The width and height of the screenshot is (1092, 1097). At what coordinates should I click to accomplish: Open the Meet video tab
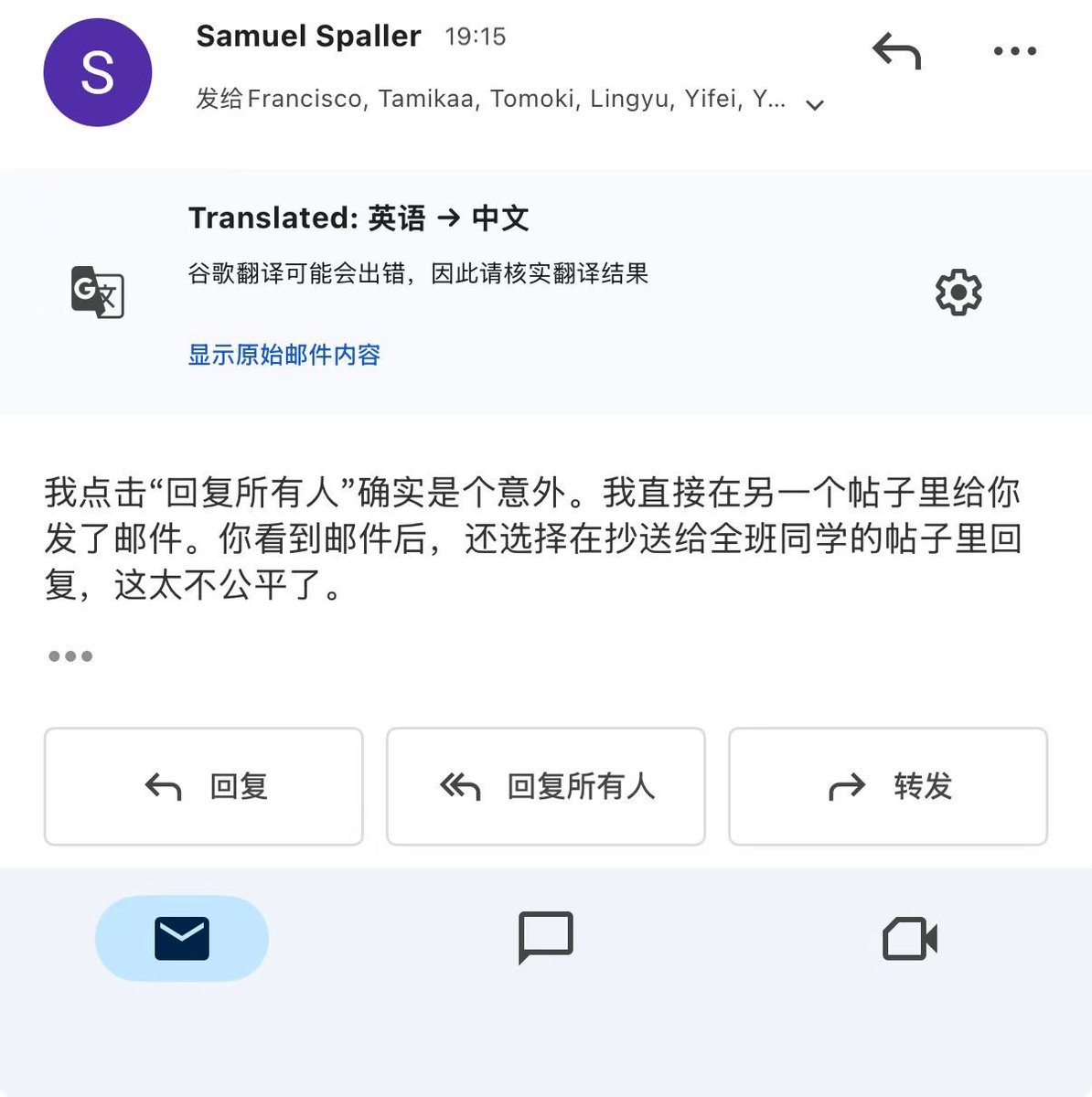(x=909, y=939)
